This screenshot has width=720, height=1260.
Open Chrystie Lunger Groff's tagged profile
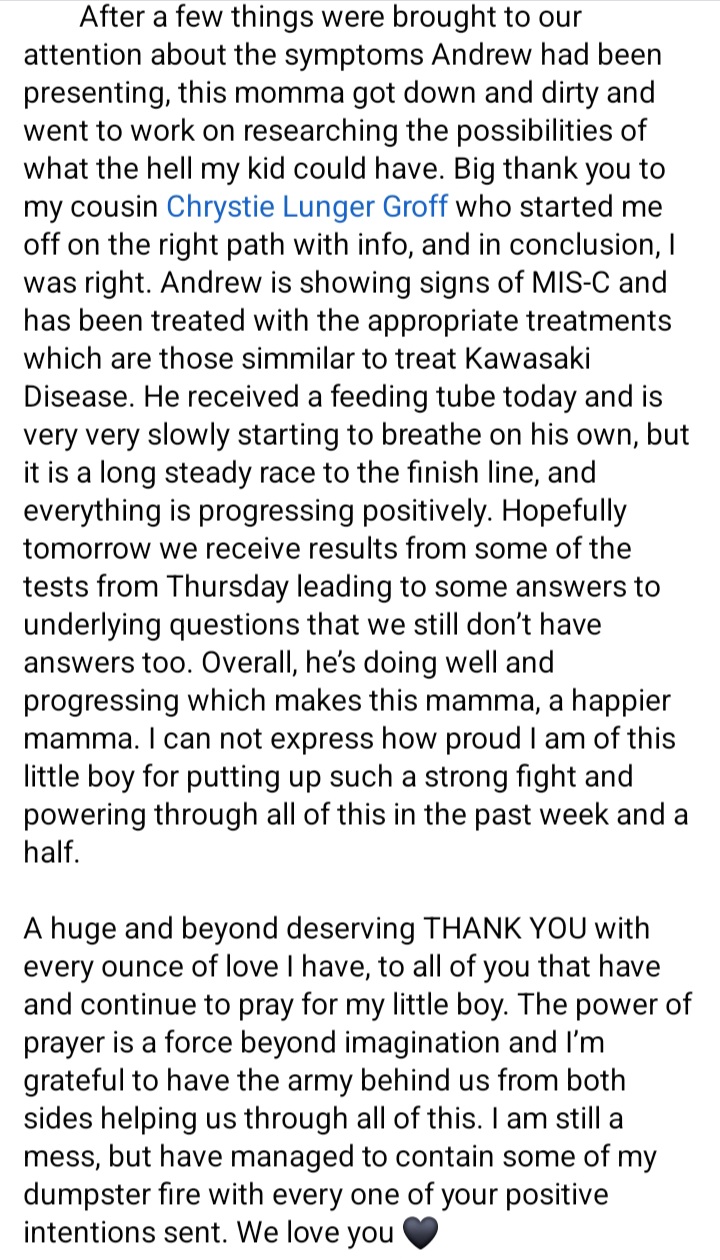coord(306,207)
